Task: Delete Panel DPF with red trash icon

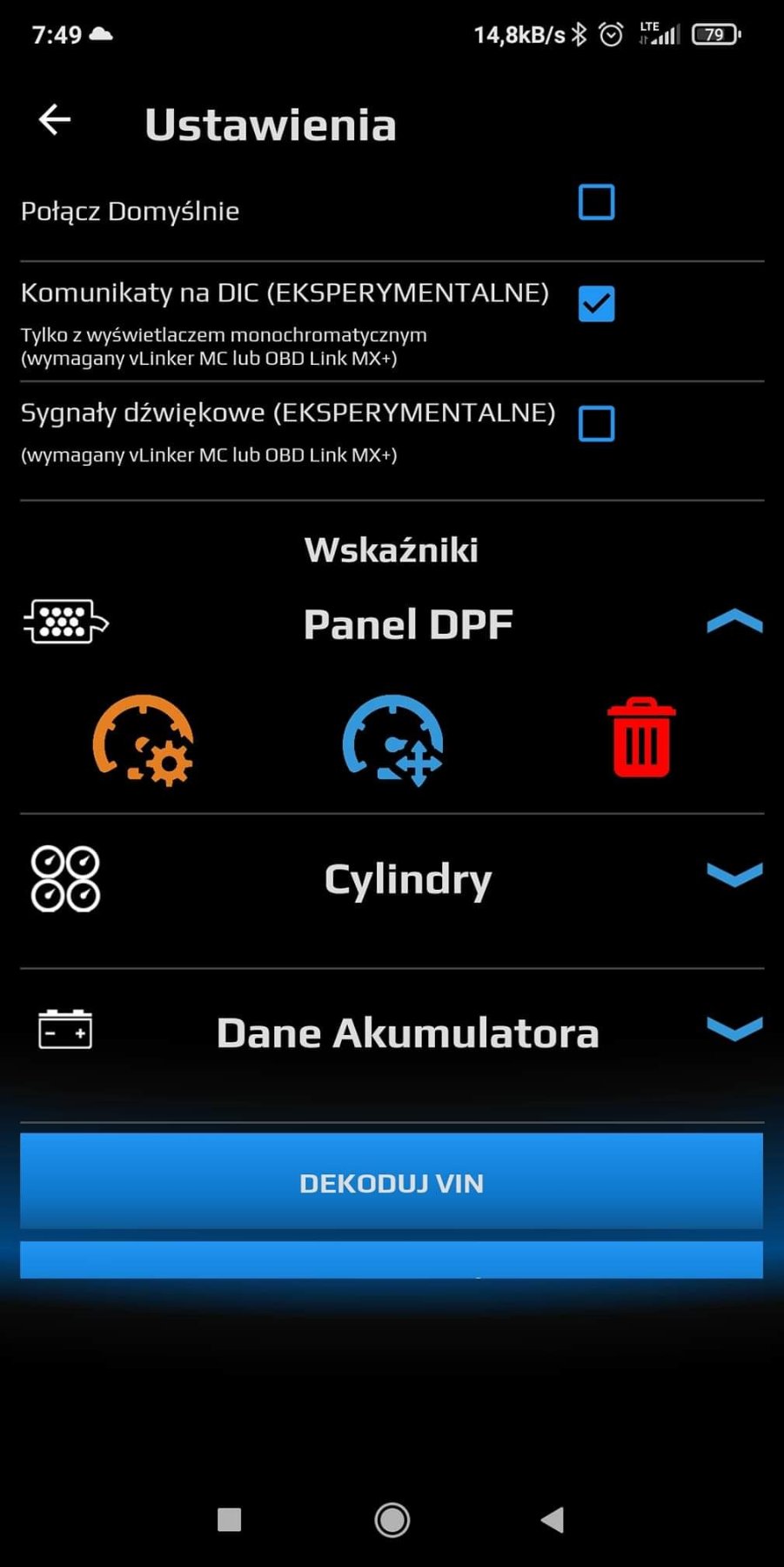Action: (641, 738)
